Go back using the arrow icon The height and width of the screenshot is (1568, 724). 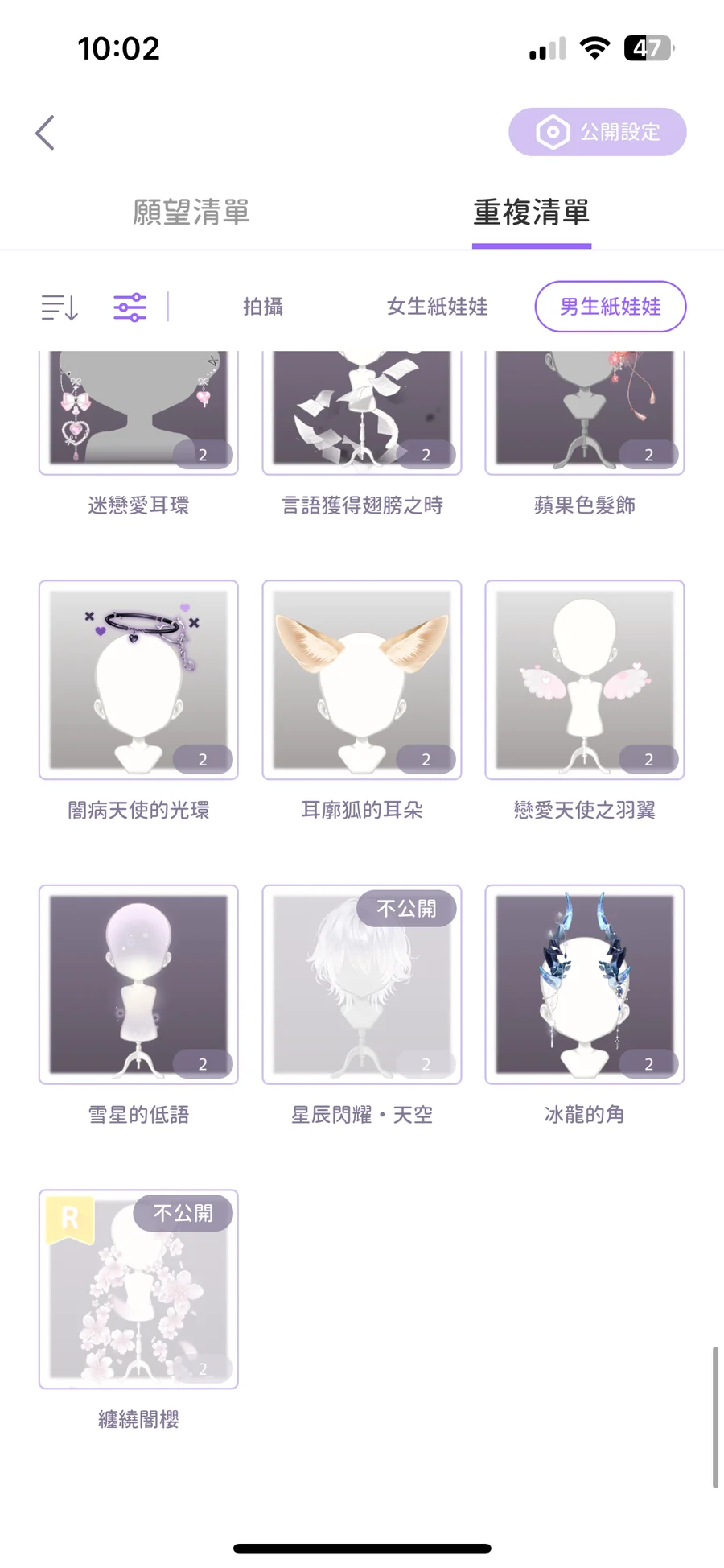(45, 133)
